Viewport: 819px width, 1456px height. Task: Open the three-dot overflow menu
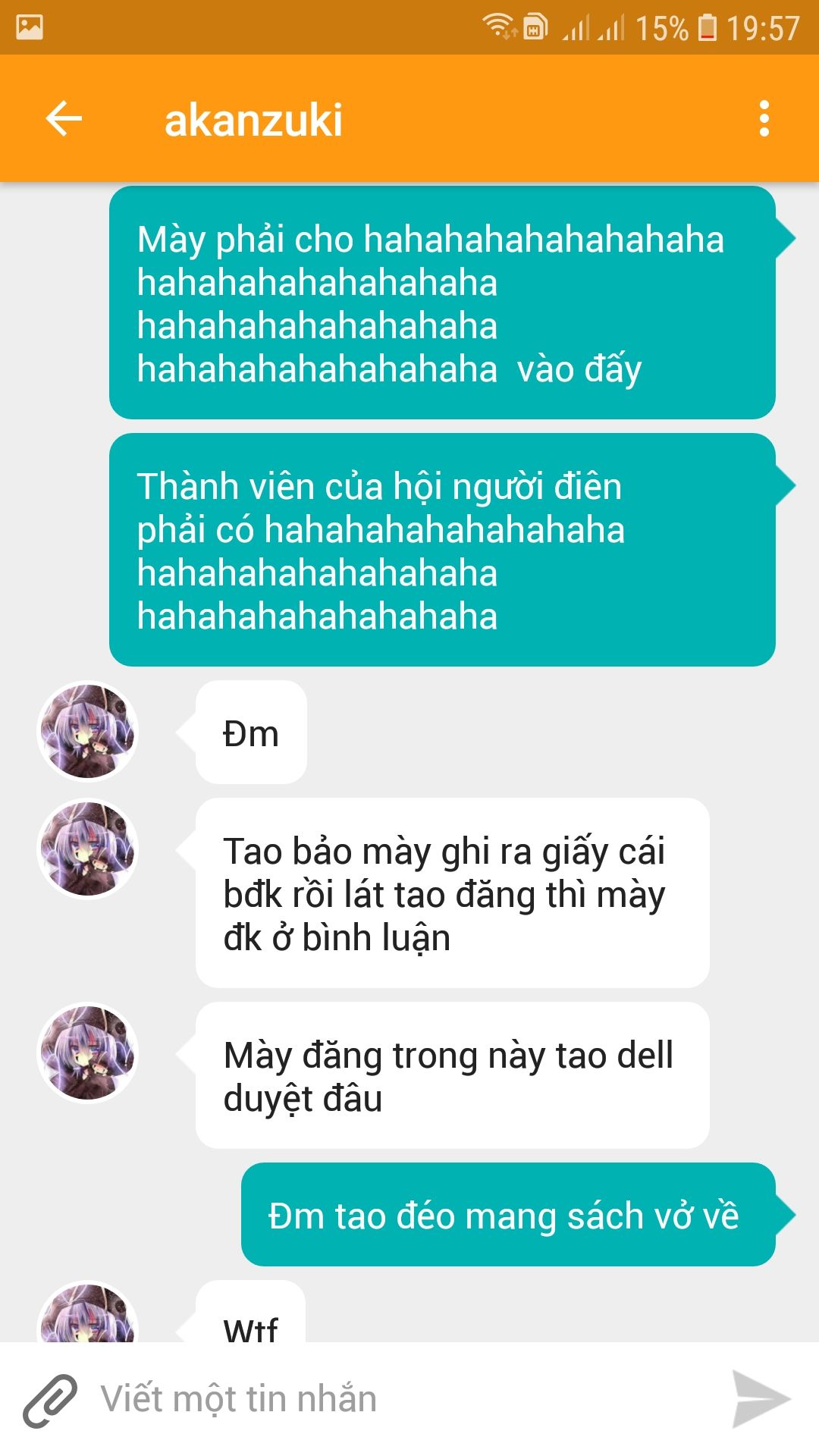point(764,119)
